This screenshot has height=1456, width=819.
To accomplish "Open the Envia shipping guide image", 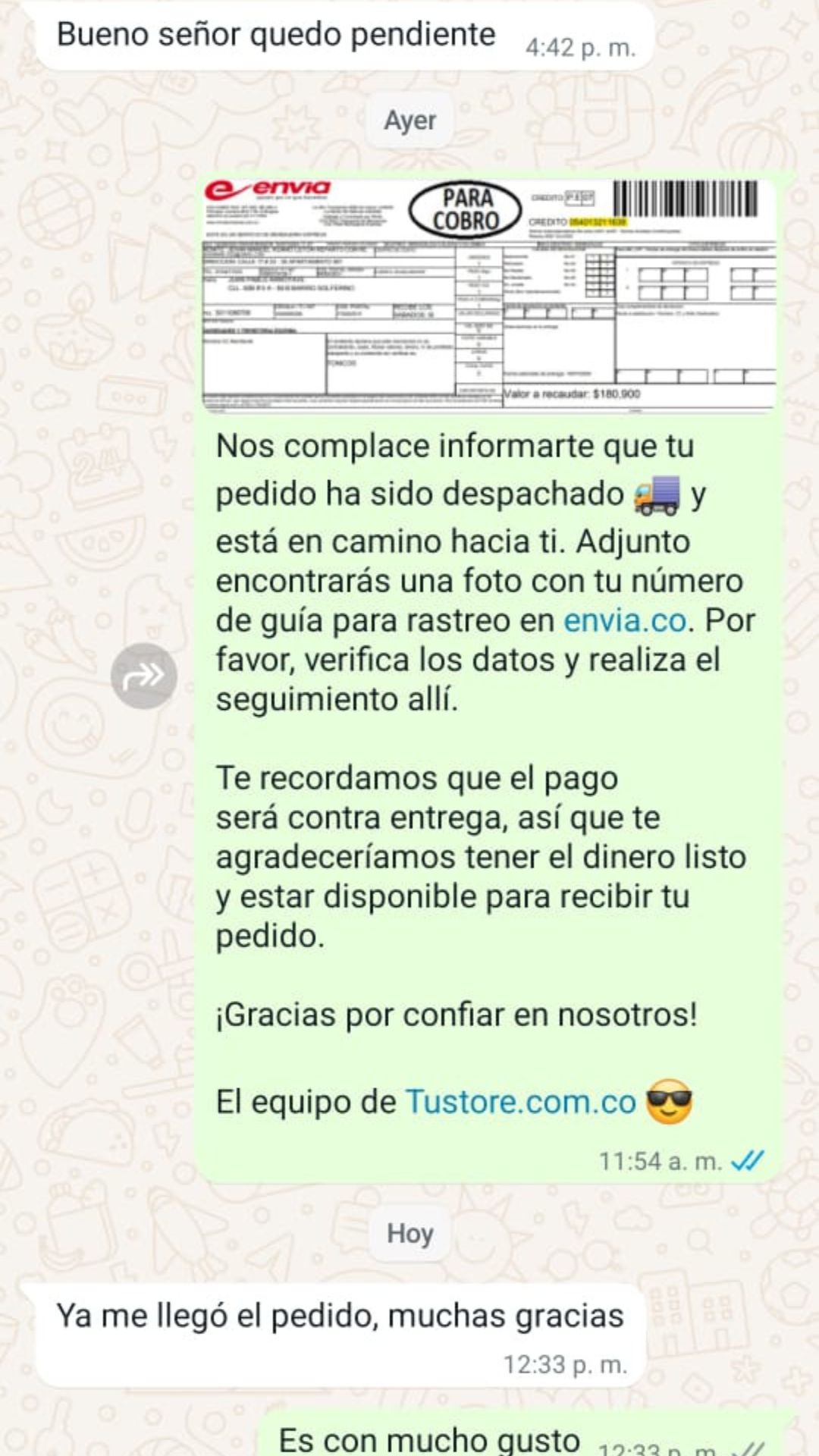I will [x=489, y=296].
